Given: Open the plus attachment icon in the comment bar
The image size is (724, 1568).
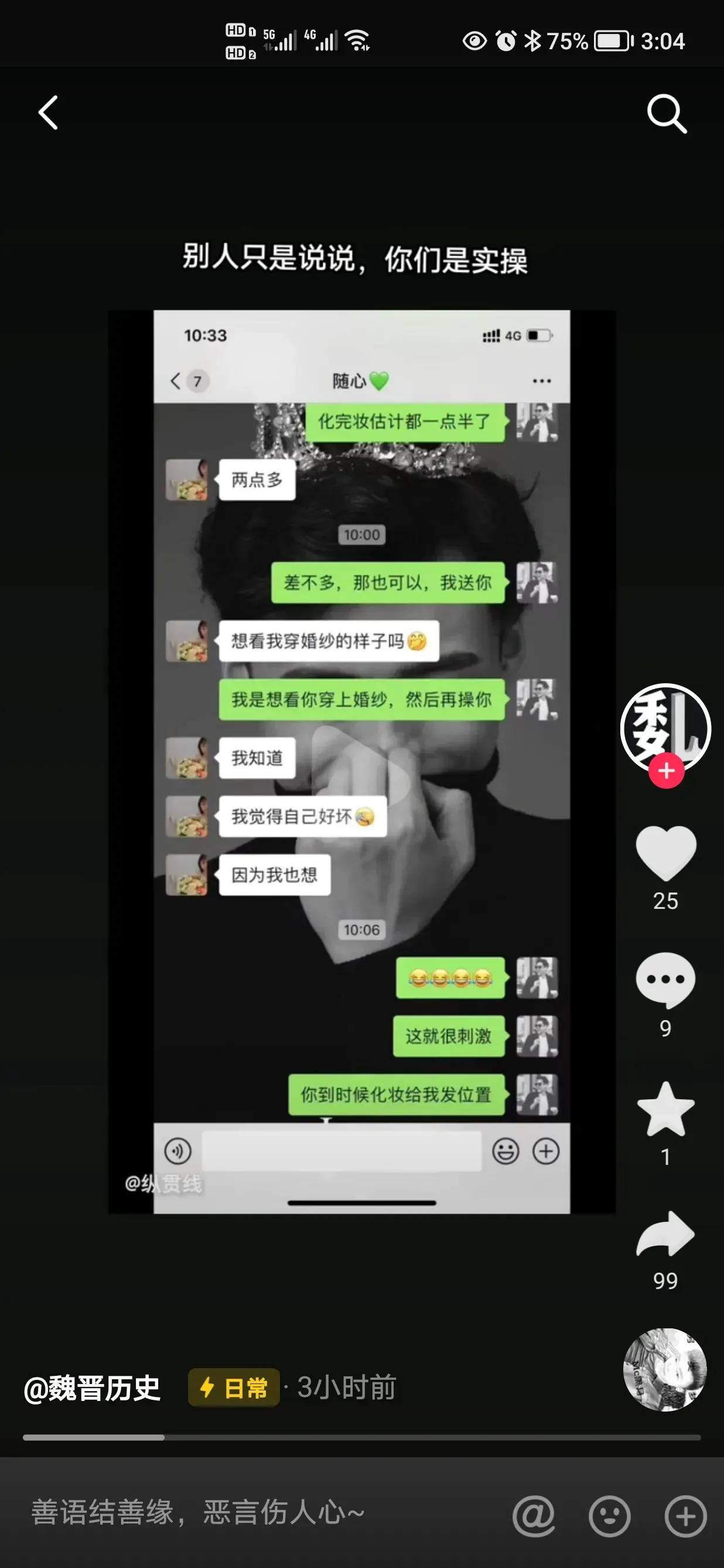Looking at the screenshot, I should [x=685, y=1516].
